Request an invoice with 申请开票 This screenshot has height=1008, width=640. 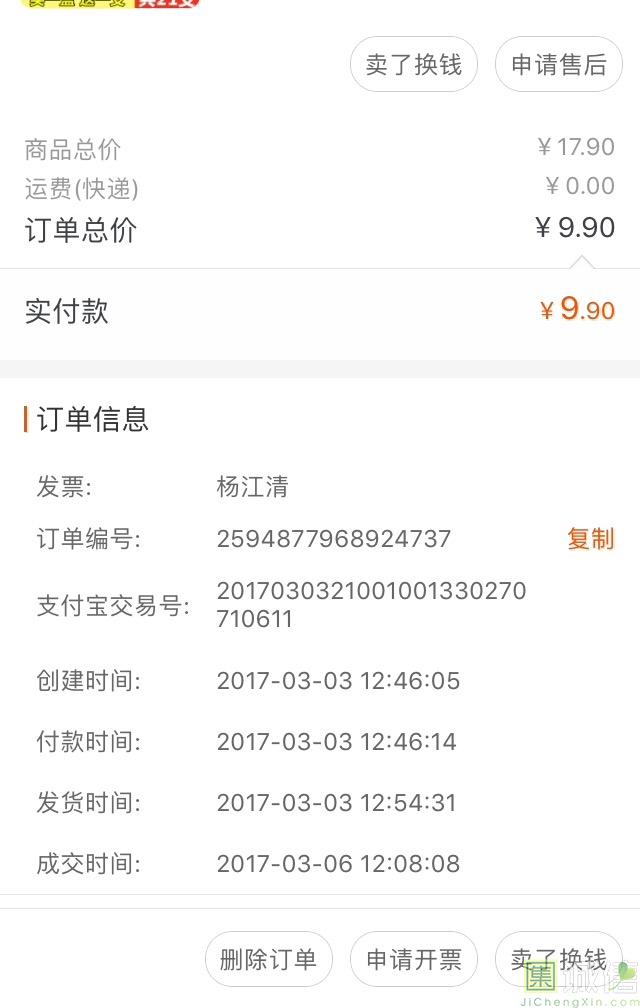pyautogui.click(x=413, y=960)
